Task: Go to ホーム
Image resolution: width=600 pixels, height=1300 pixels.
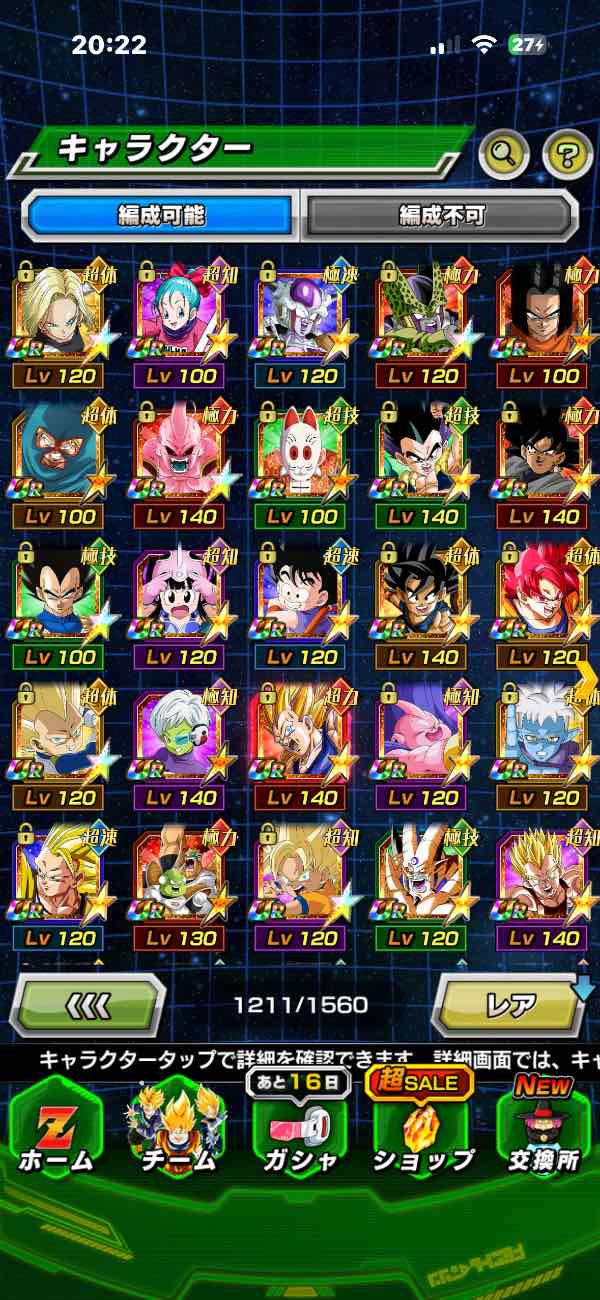Action: 55,1130
